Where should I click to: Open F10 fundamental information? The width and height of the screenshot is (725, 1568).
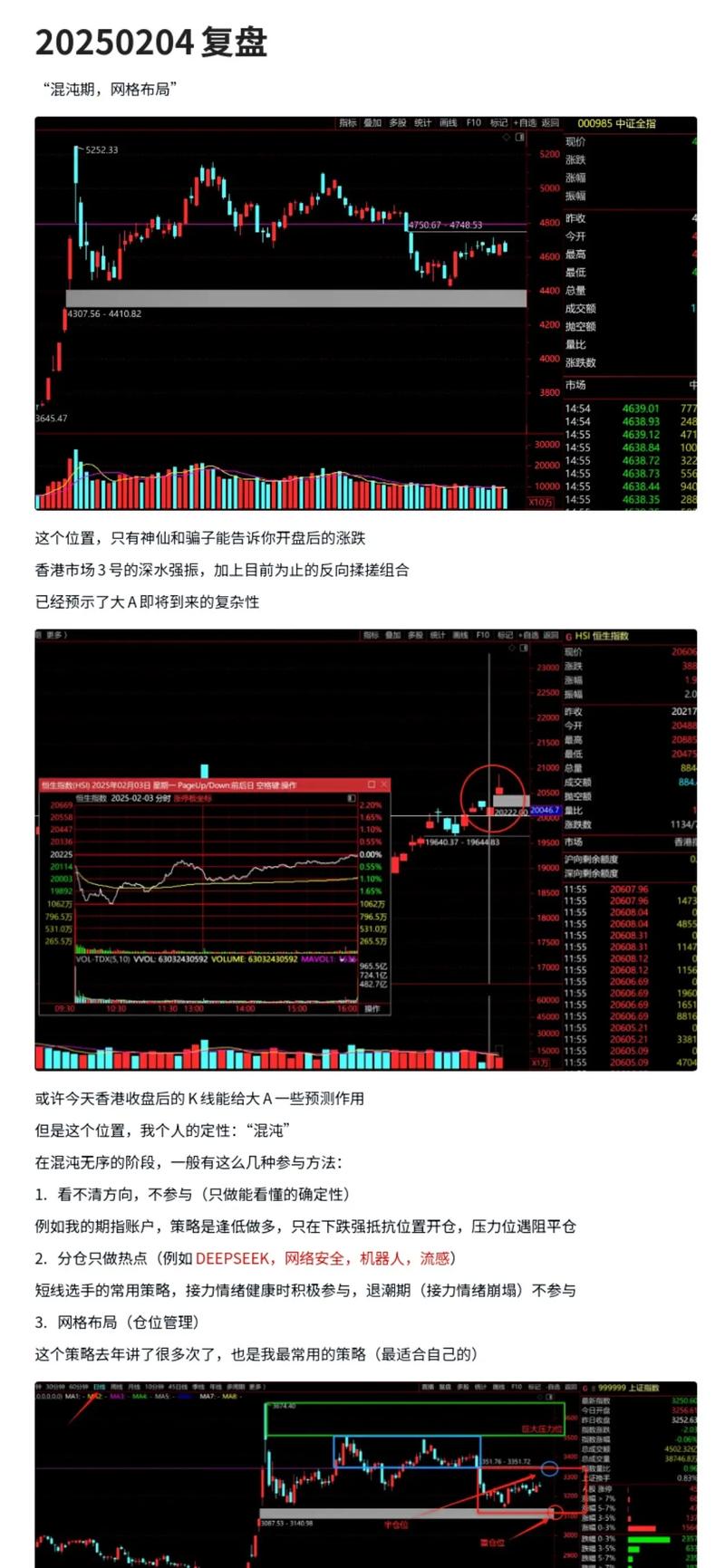pyautogui.click(x=472, y=122)
